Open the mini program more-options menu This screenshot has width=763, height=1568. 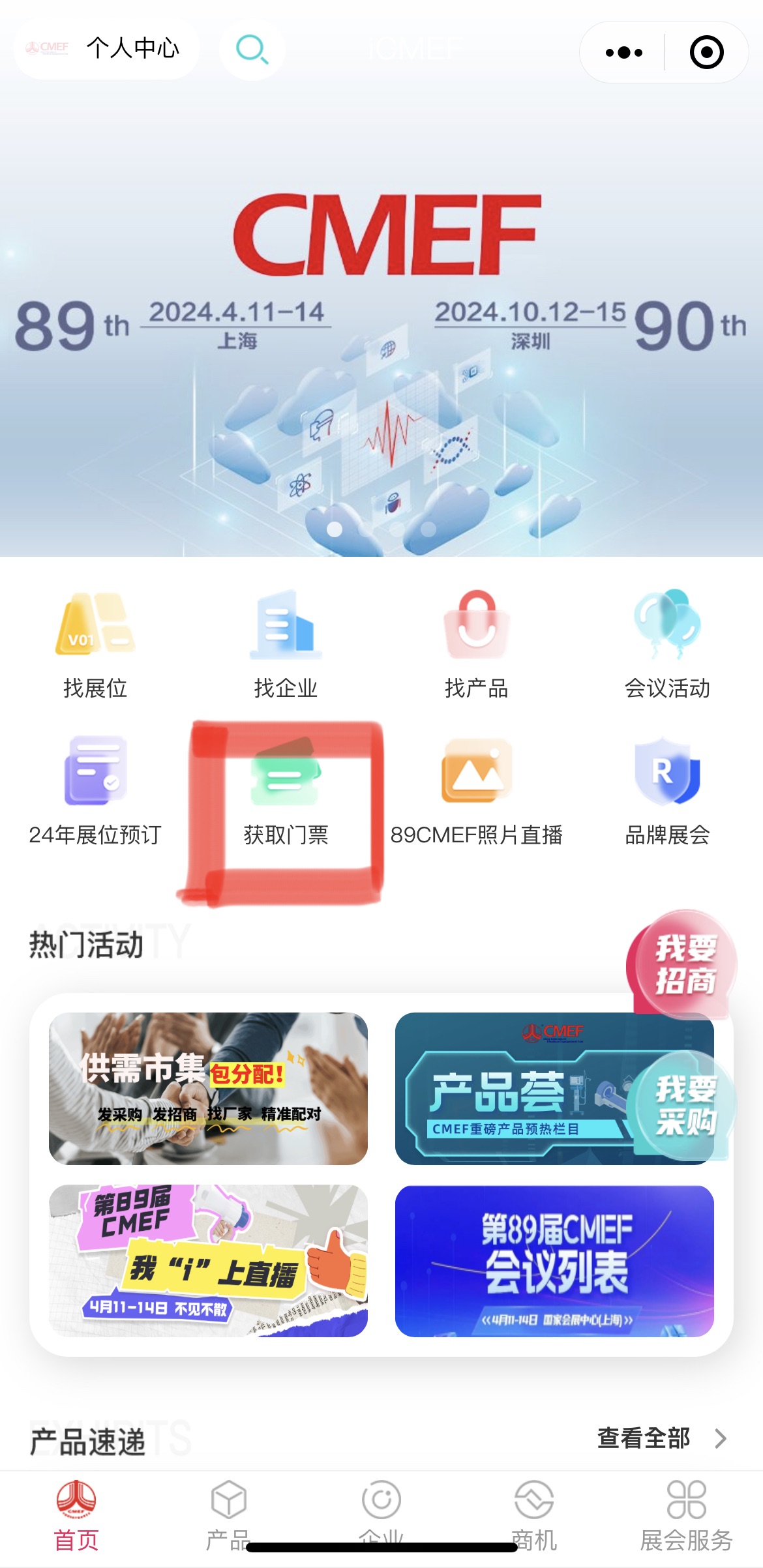(623, 52)
